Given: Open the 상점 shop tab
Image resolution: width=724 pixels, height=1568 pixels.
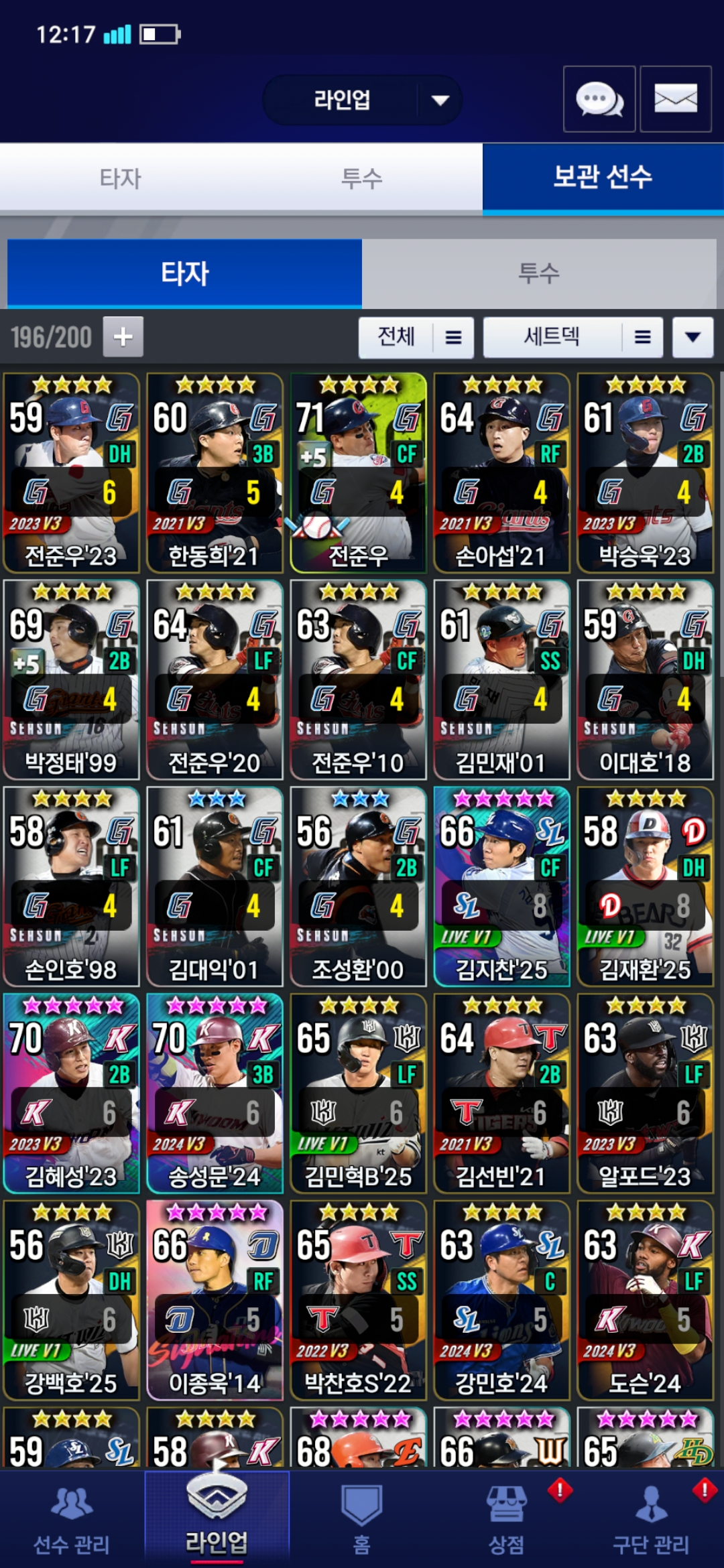Looking at the screenshot, I should [x=507, y=1518].
